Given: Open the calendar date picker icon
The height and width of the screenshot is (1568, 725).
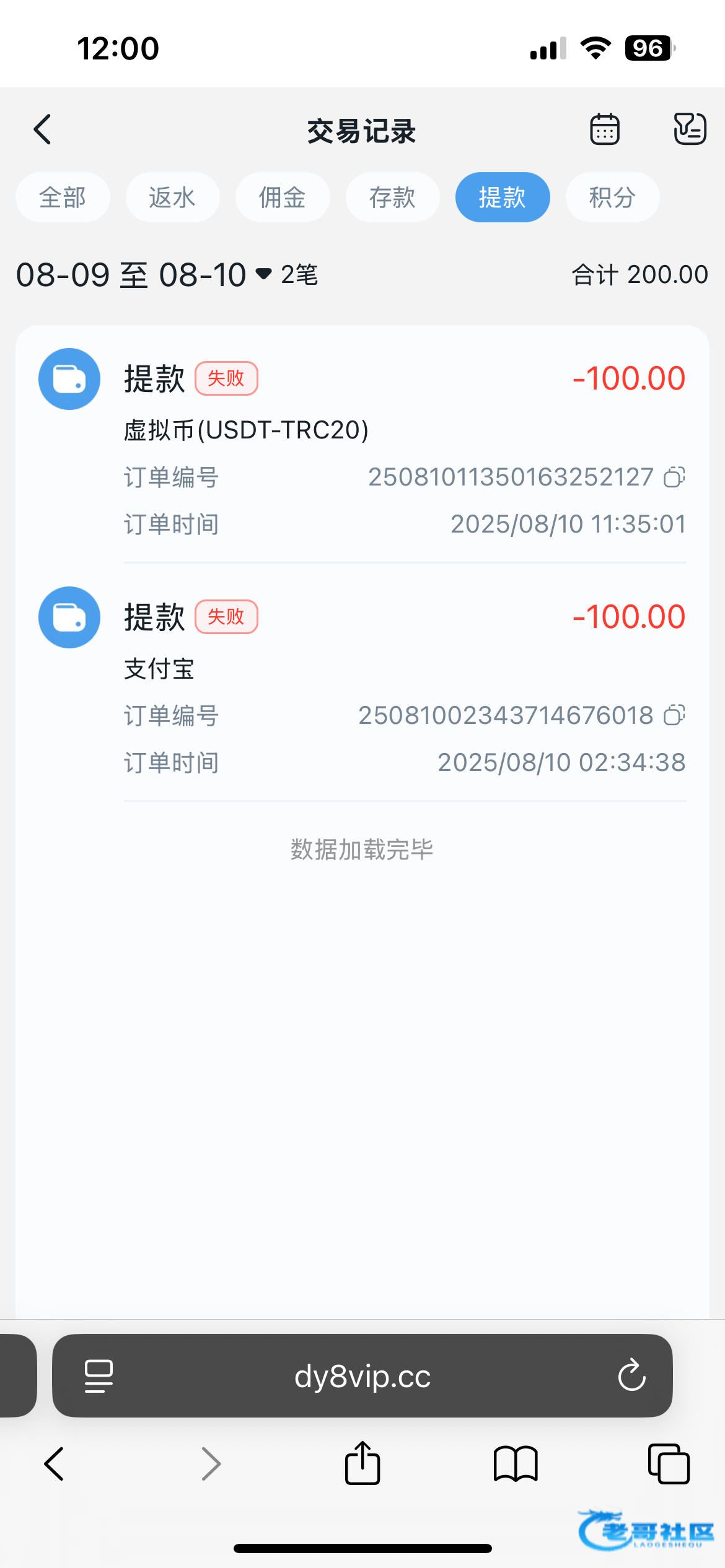Looking at the screenshot, I should coord(604,129).
